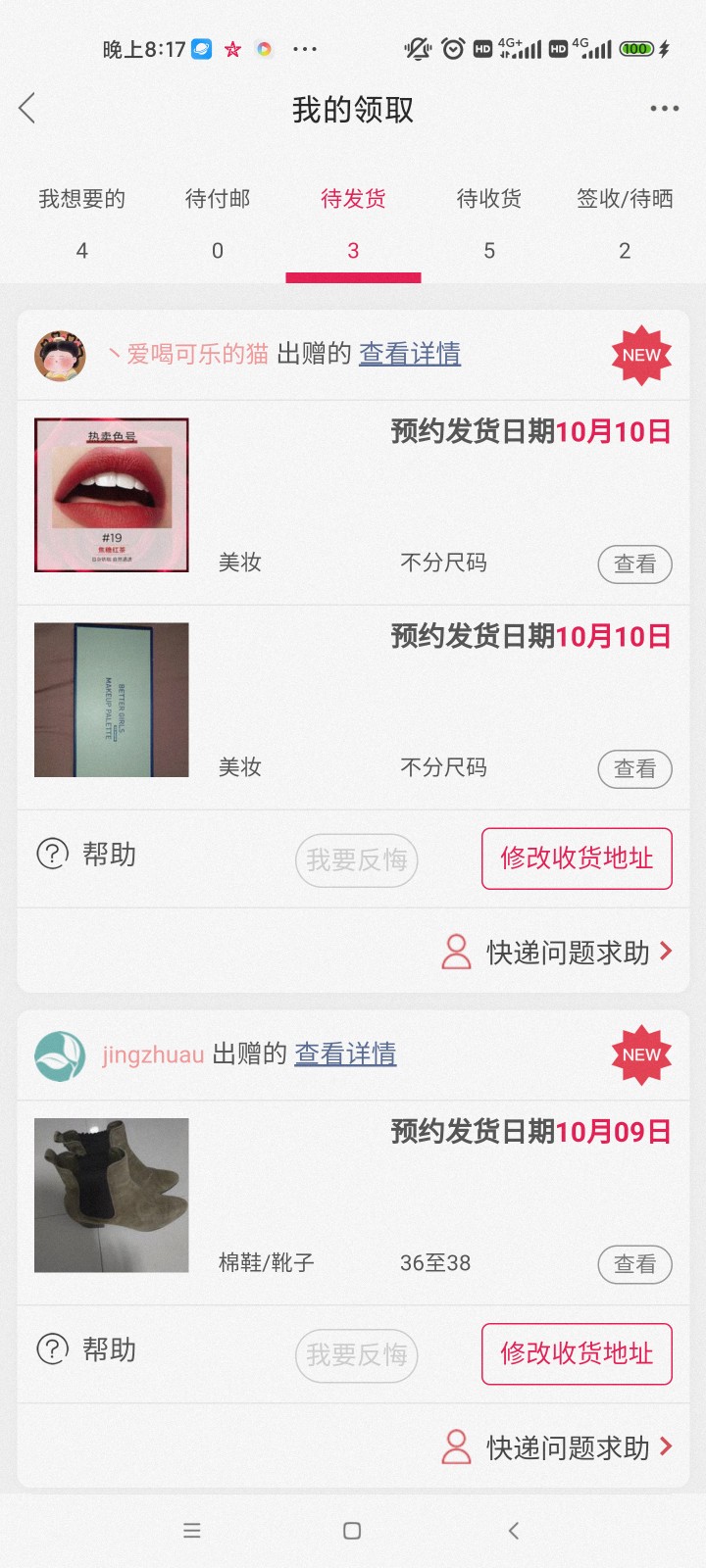Image resolution: width=706 pixels, height=1568 pixels.
Task: Tap 查看 beside the lipstick item
Action: 634,564
